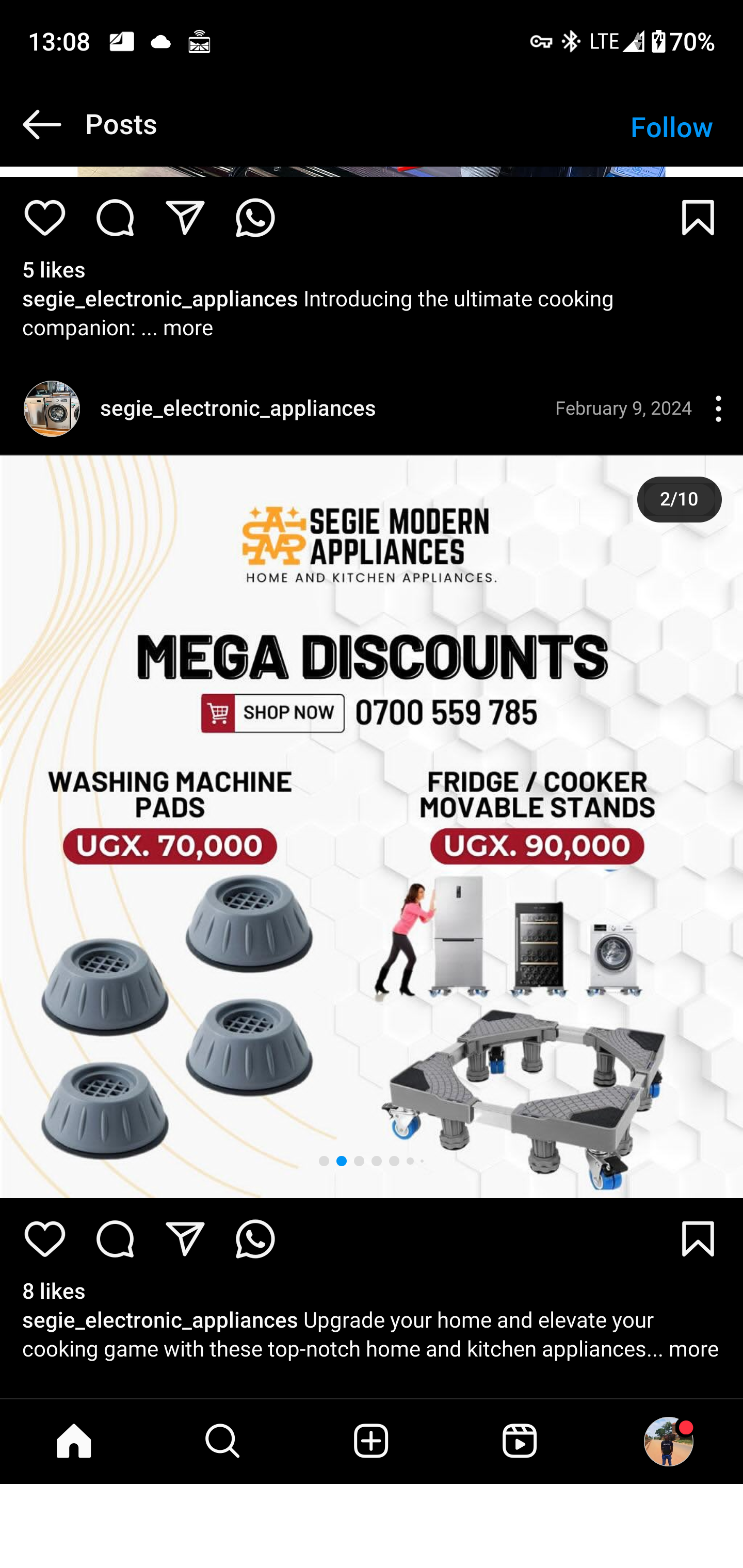This screenshot has width=743, height=1568.
Task: Follow segie_electronic_appliances account
Action: (x=671, y=127)
